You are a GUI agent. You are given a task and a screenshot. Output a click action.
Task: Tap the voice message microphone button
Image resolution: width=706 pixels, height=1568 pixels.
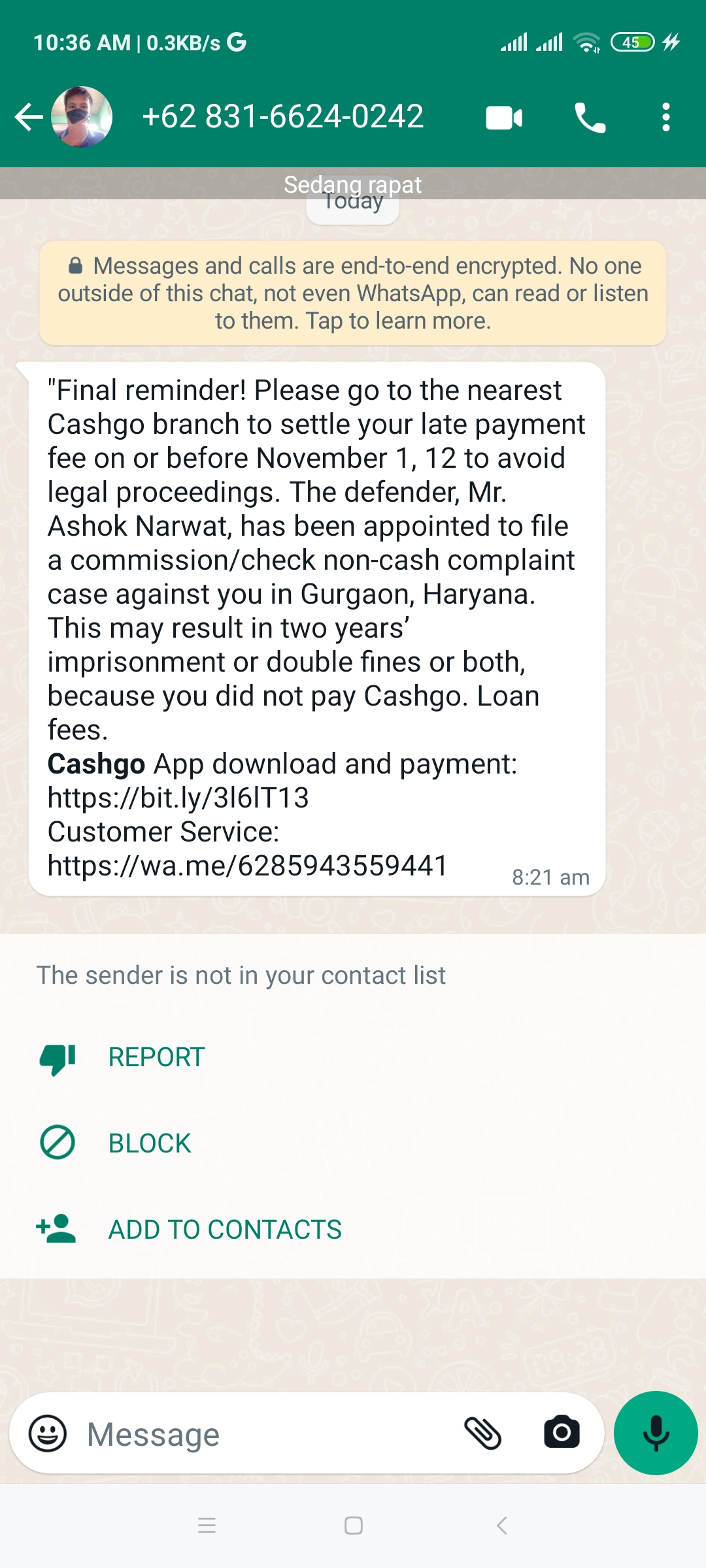(x=656, y=1433)
